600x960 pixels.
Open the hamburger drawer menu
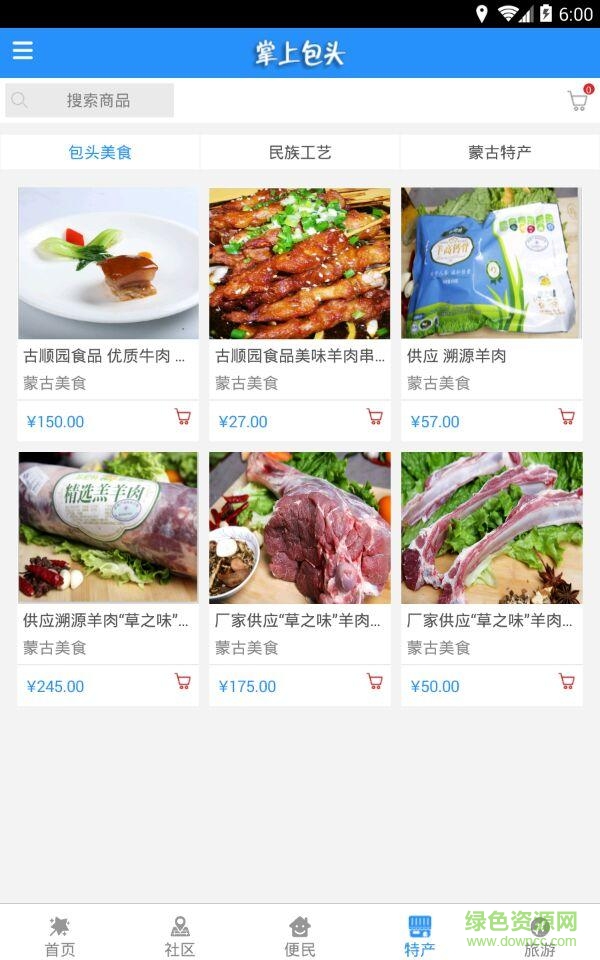[23, 51]
